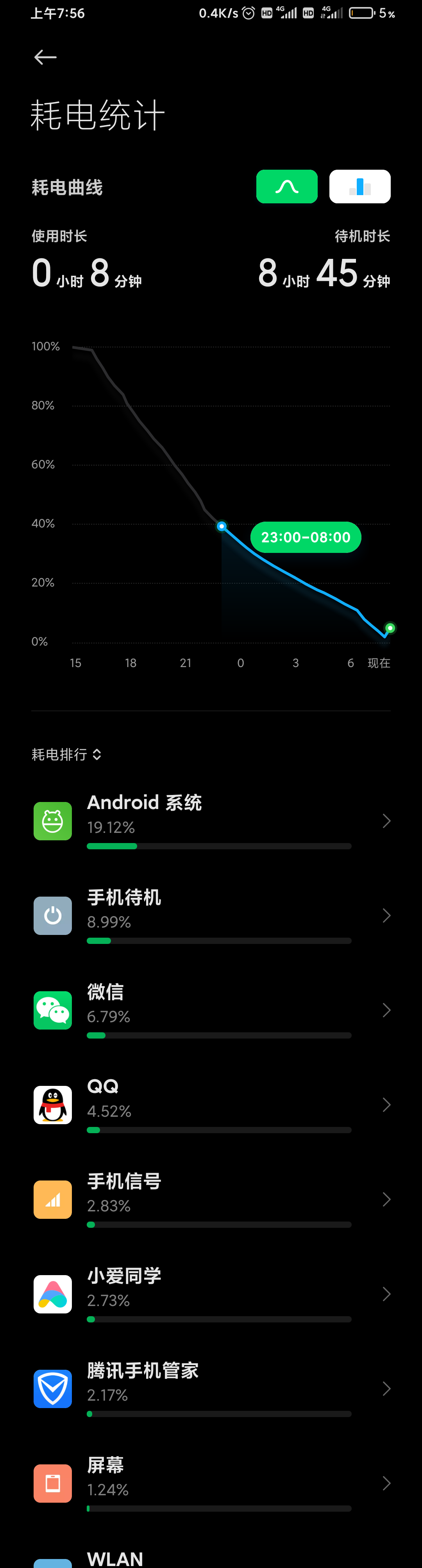
Task: Select the green current-time marker on curve
Action: point(390,628)
